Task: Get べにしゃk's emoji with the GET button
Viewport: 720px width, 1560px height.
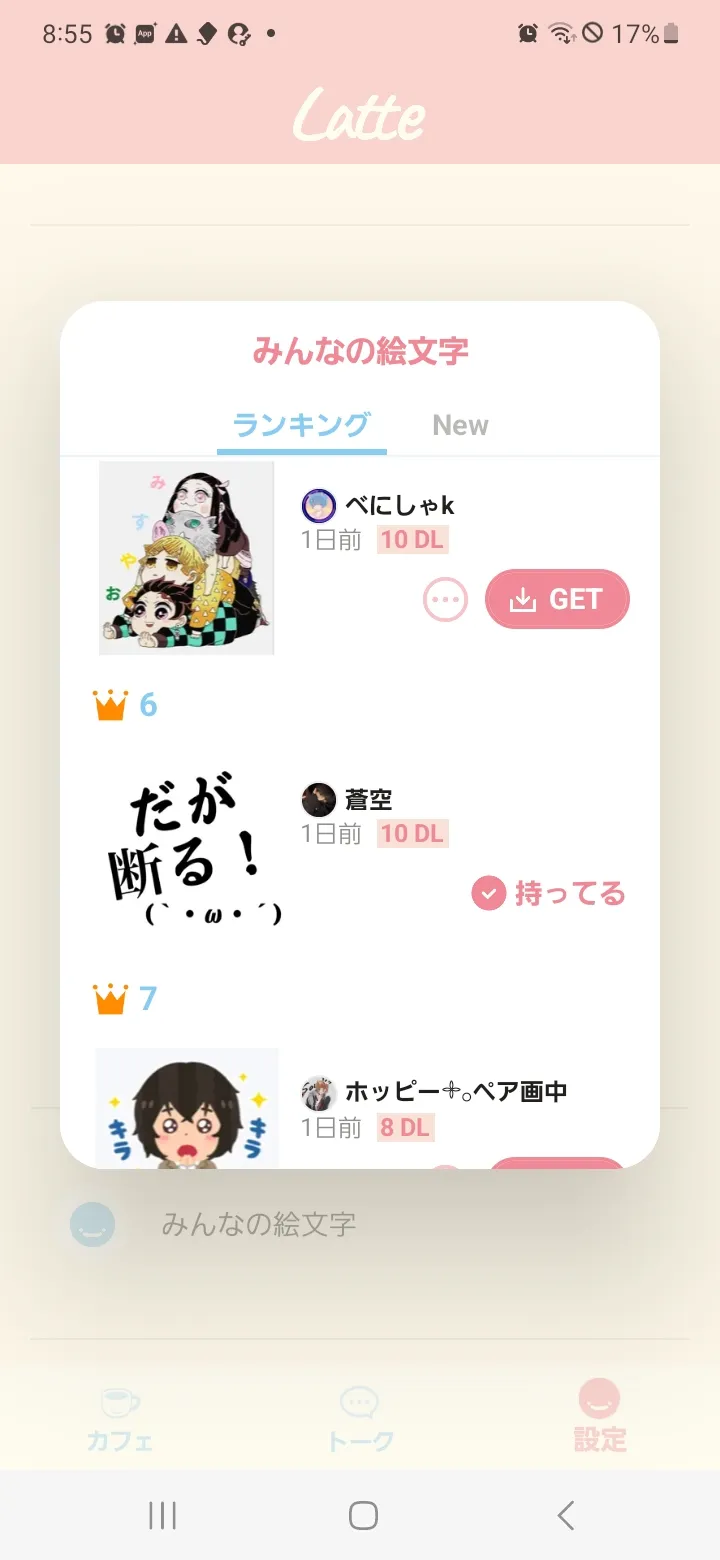Action: pos(557,599)
